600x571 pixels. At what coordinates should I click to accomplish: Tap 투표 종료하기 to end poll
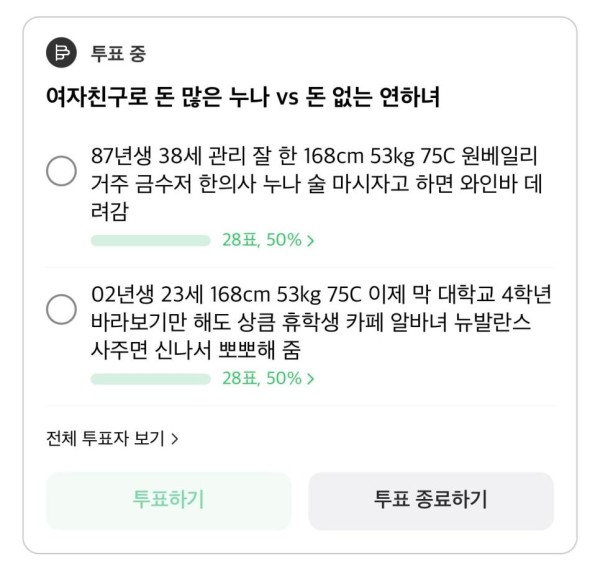(430, 500)
